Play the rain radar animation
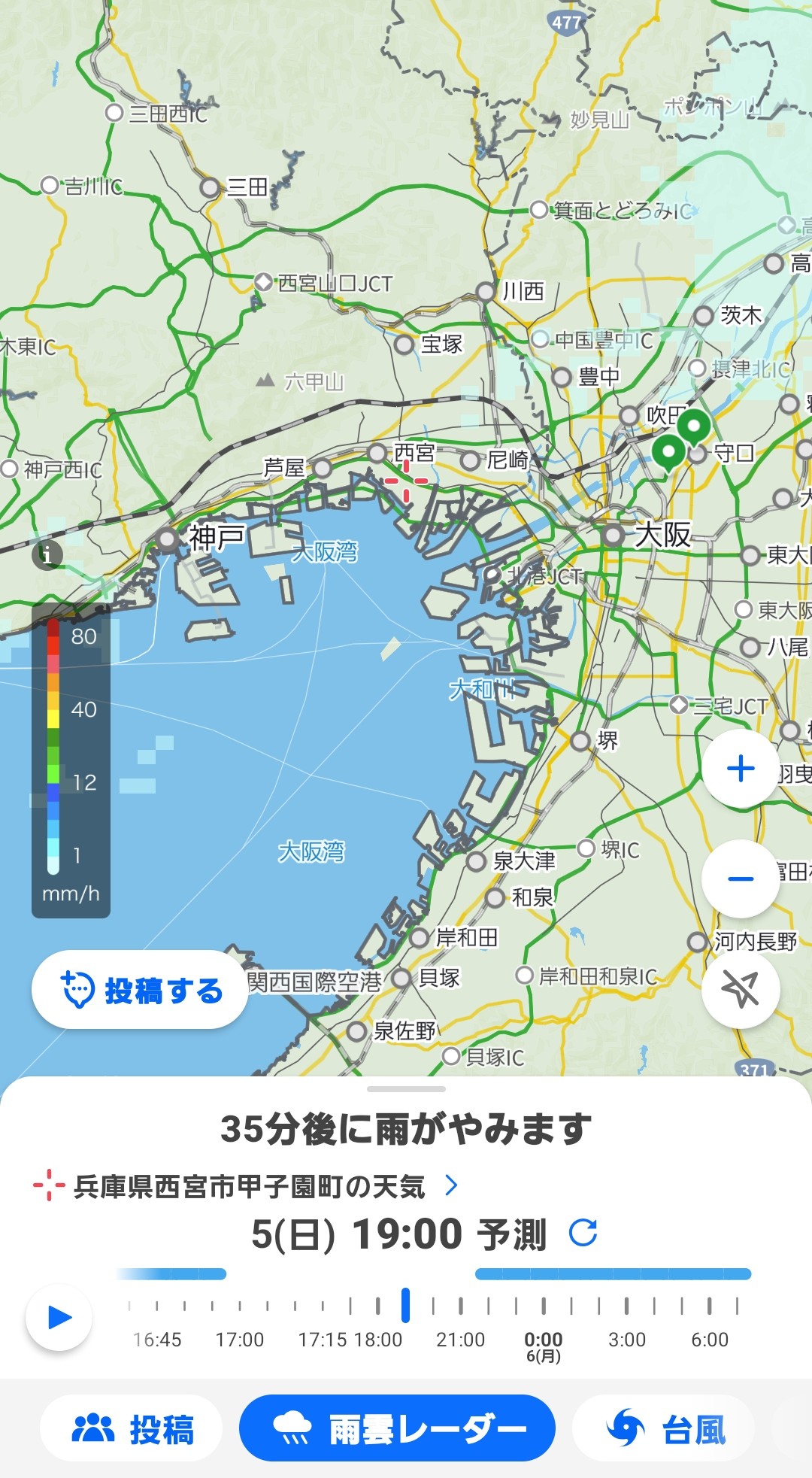Viewport: 812px width, 1478px height. click(x=59, y=1318)
